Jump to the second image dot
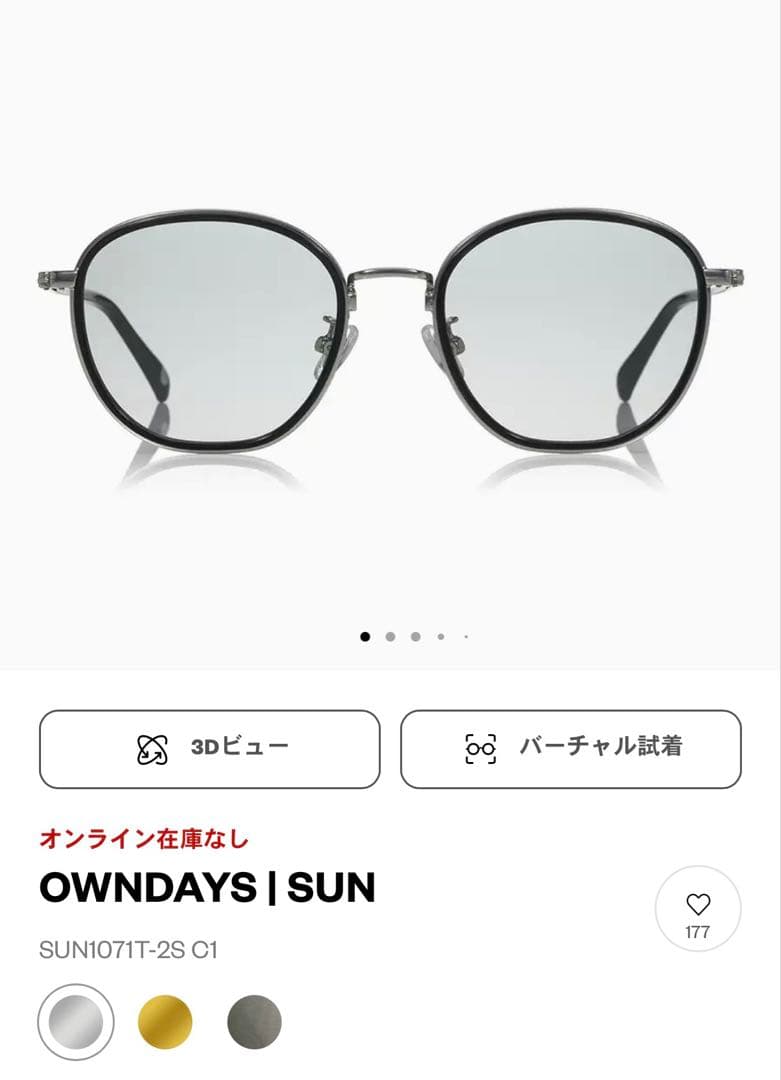Screen dimensions: 781x1080 point(389,635)
